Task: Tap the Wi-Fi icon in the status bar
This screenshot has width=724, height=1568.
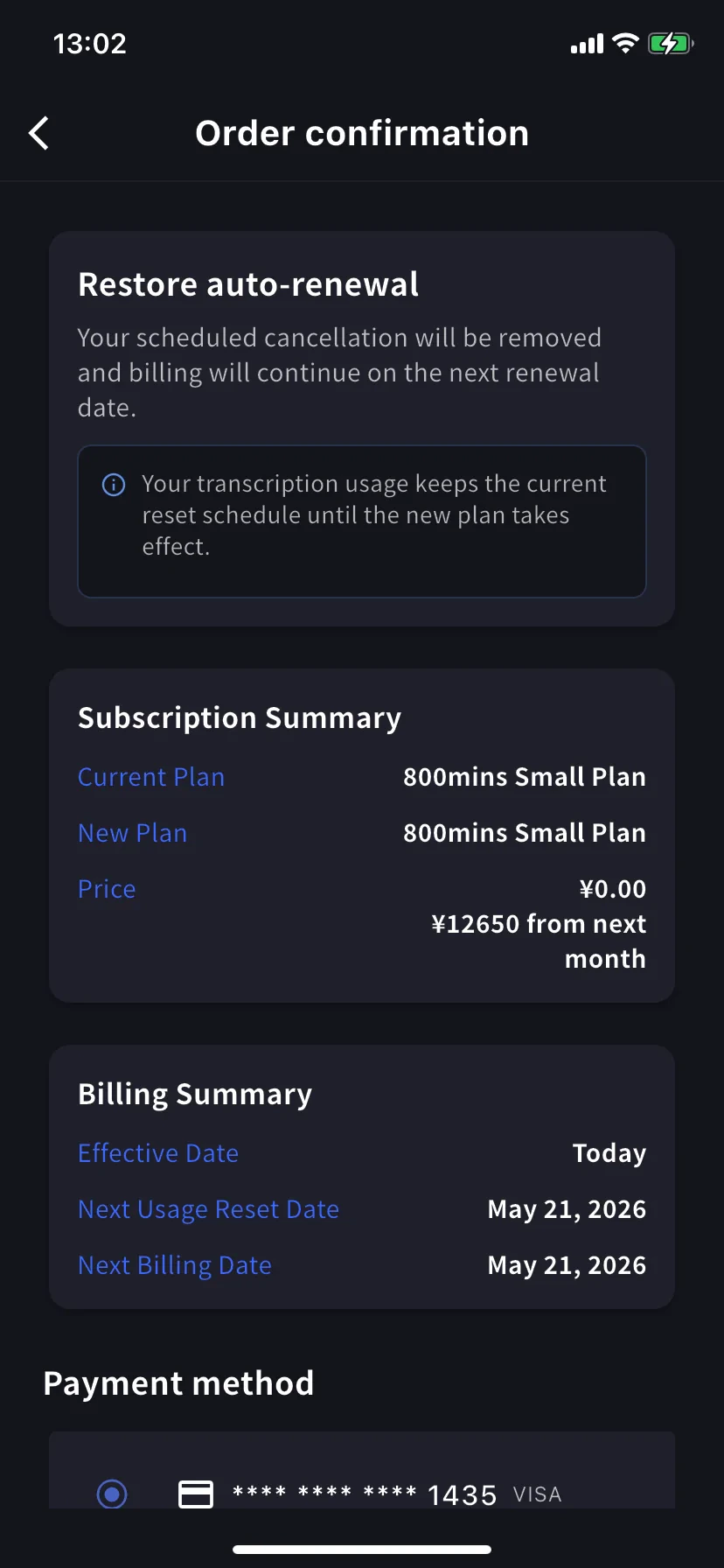Action: (x=624, y=42)
